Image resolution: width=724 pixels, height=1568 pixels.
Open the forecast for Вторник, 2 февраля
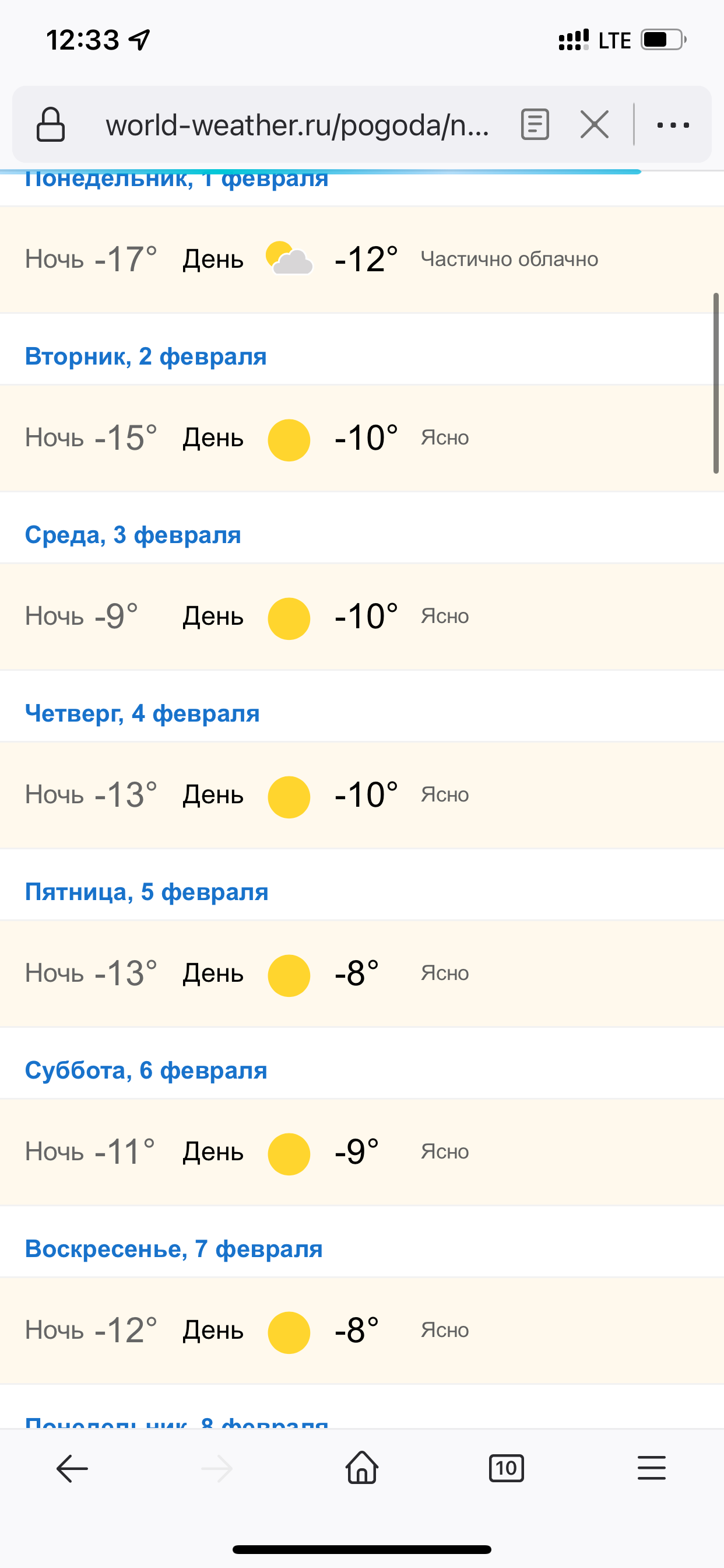click(146, 356)
